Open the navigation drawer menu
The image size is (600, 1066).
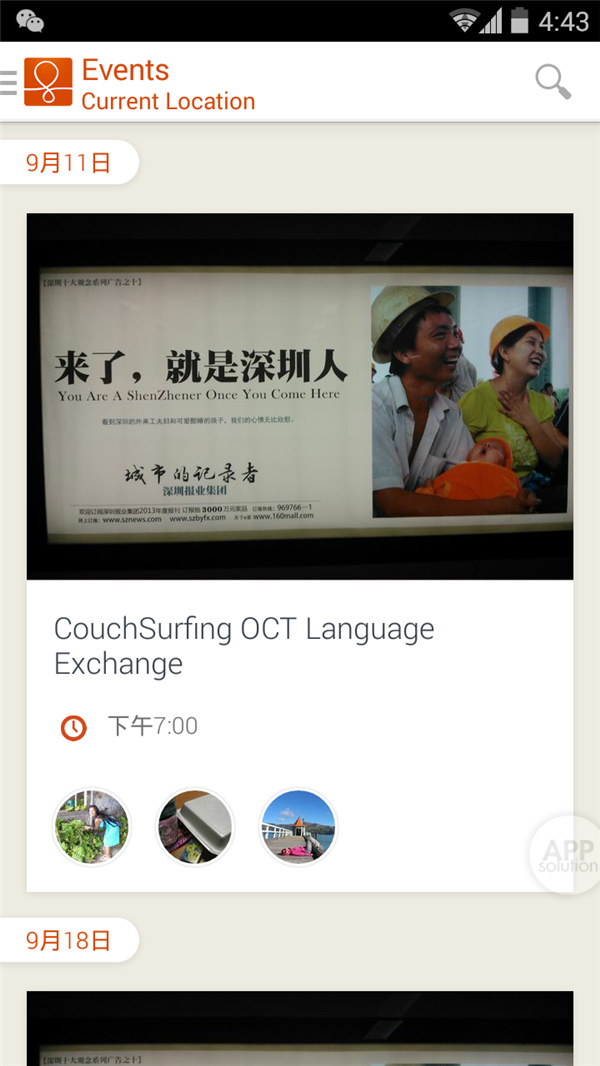click(10, 83)
